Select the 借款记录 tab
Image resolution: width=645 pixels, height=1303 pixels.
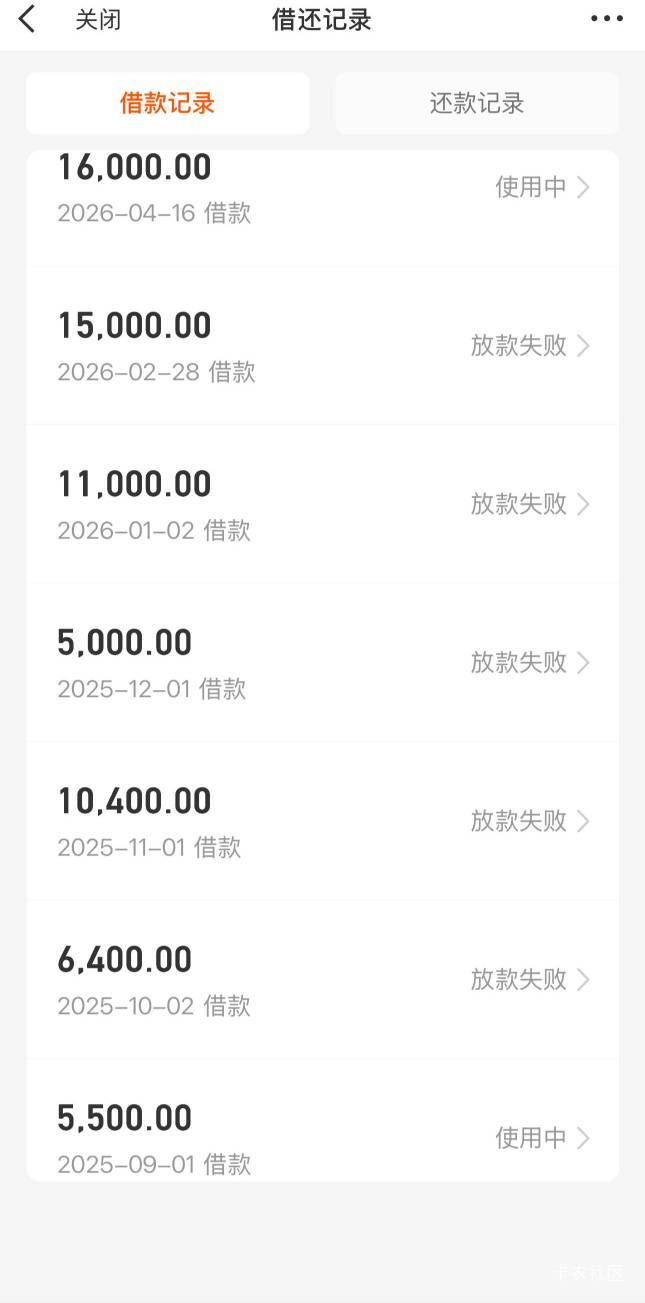click(167, 103)
